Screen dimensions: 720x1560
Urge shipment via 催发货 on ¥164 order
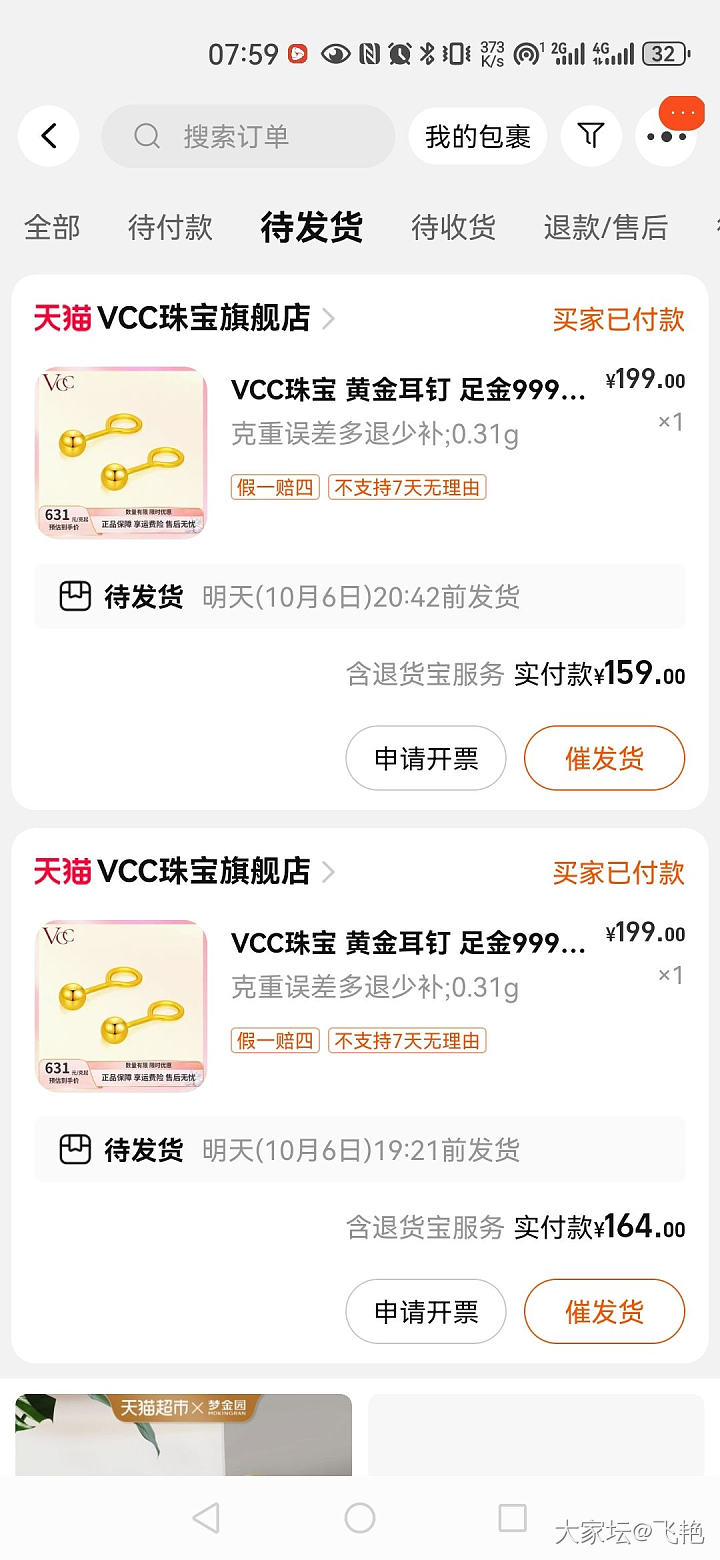(604, 1311)
